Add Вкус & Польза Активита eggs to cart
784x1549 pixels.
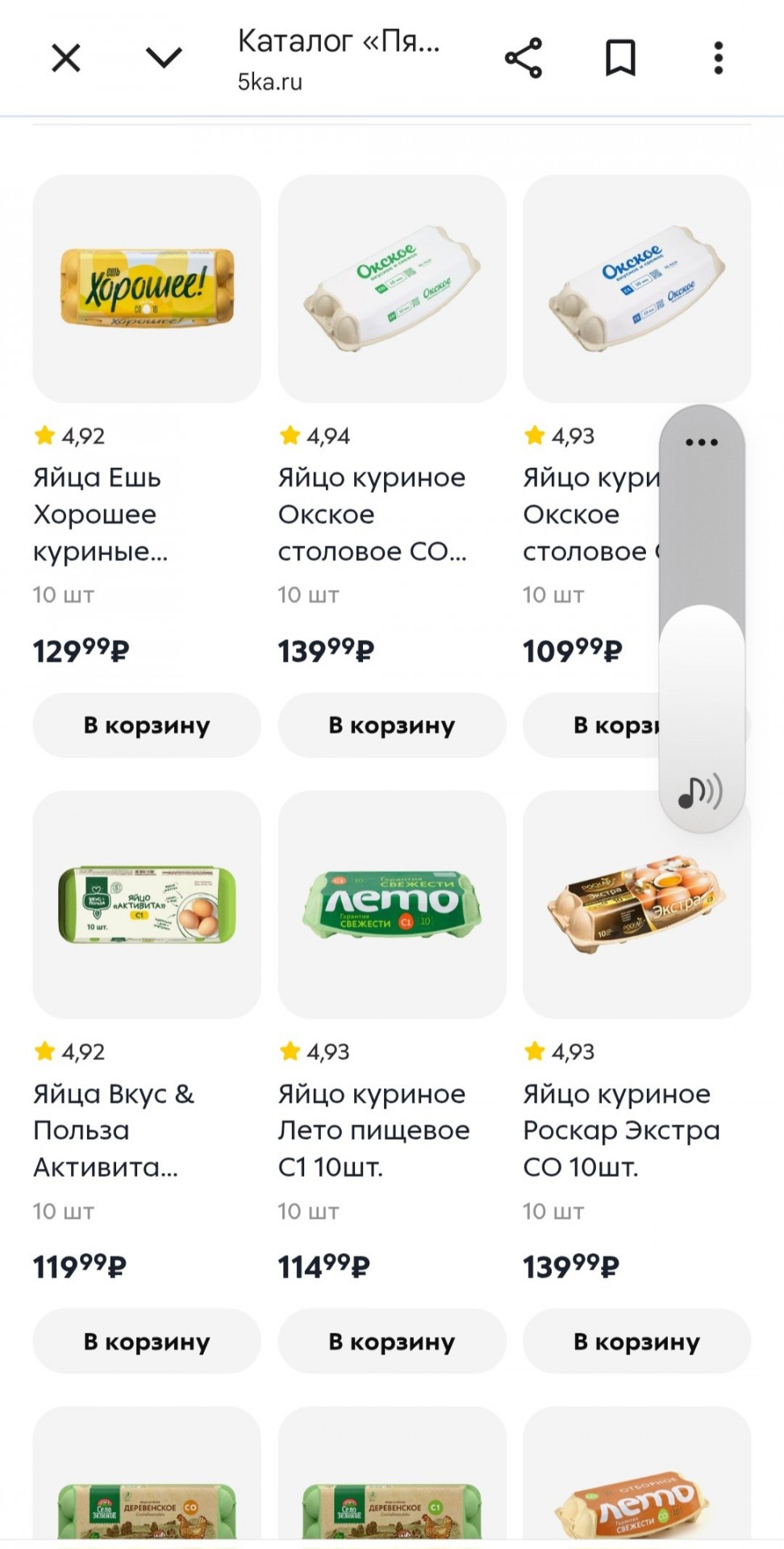click(x=147, y=1342)
